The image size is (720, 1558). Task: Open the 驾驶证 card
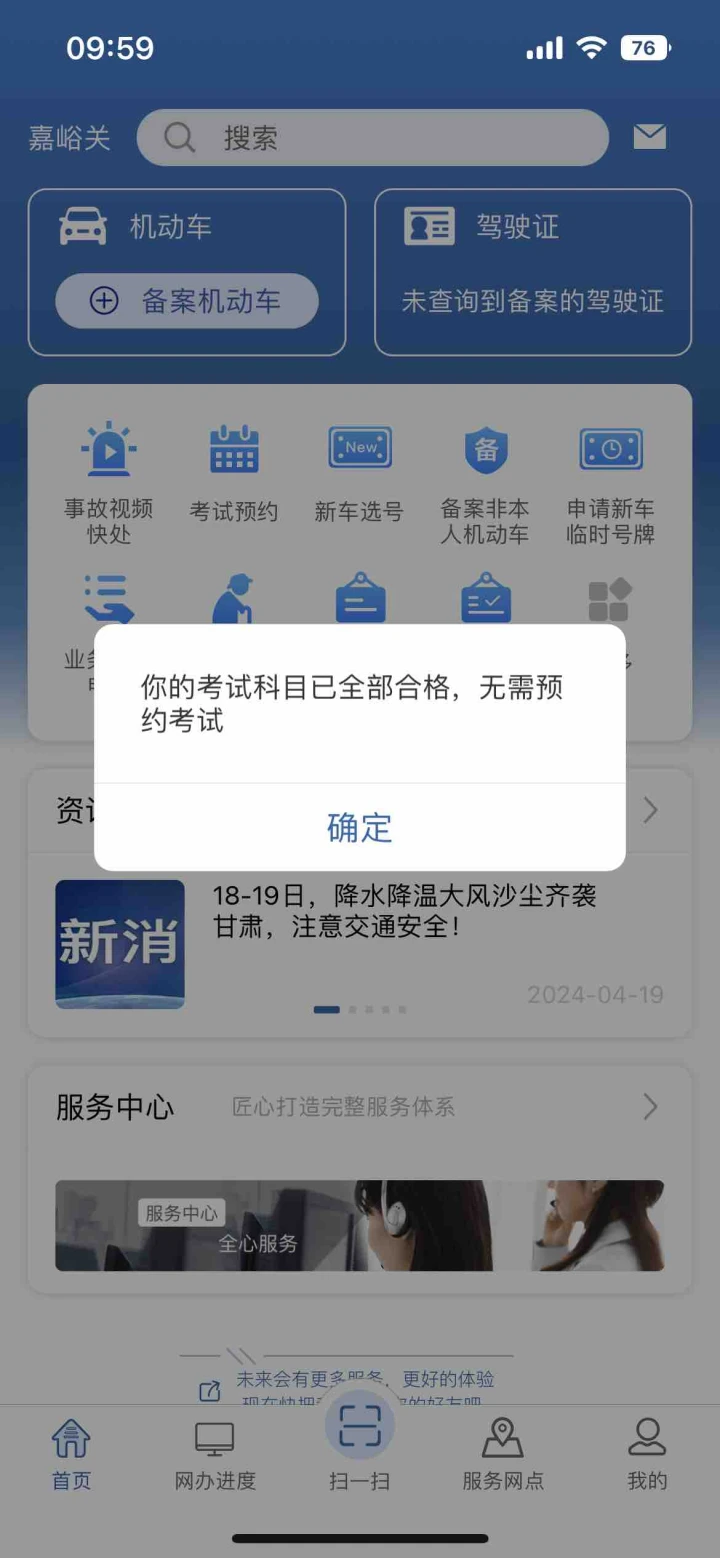pyautogui.click(x=533, y=272)
